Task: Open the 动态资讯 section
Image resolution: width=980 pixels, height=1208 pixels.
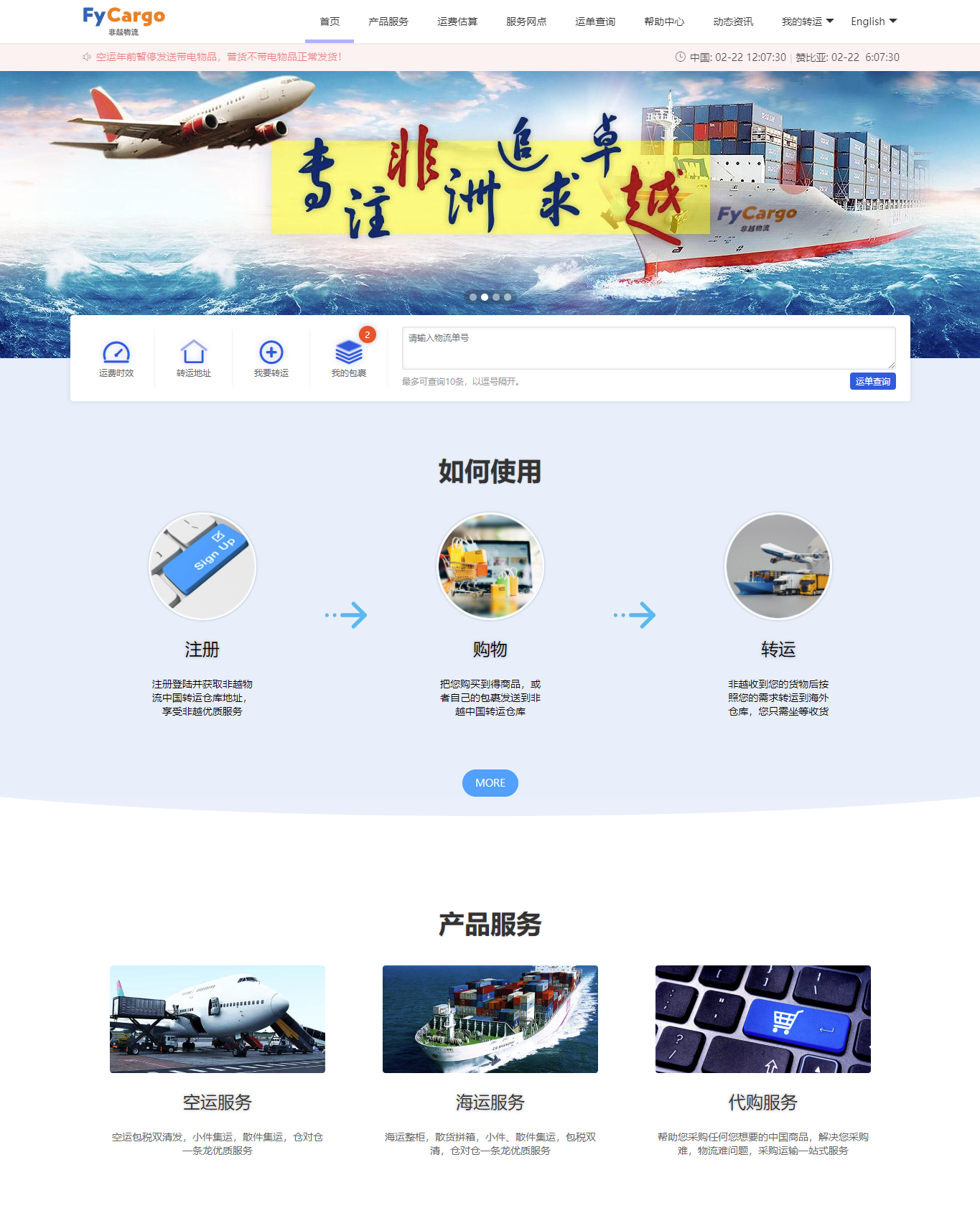Action: 732,22
